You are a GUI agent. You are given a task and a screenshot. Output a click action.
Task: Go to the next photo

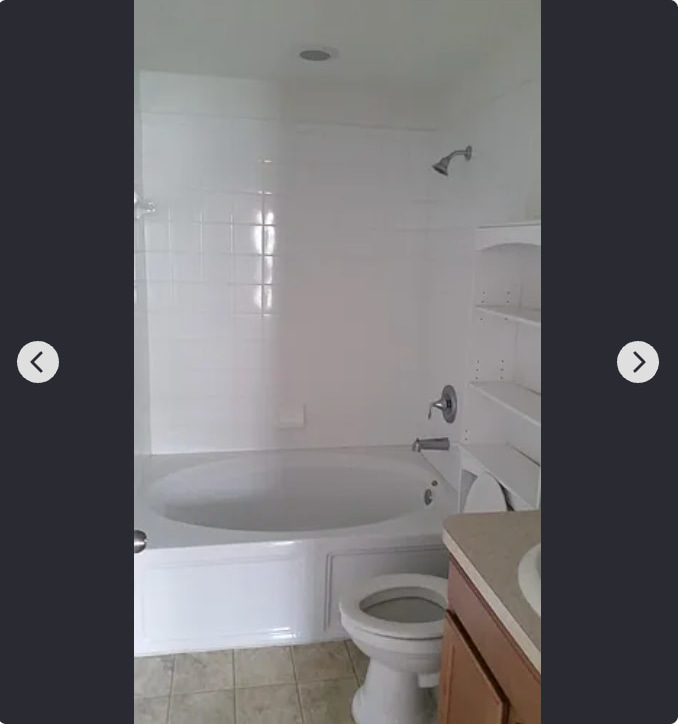click(x=638, y=362)
